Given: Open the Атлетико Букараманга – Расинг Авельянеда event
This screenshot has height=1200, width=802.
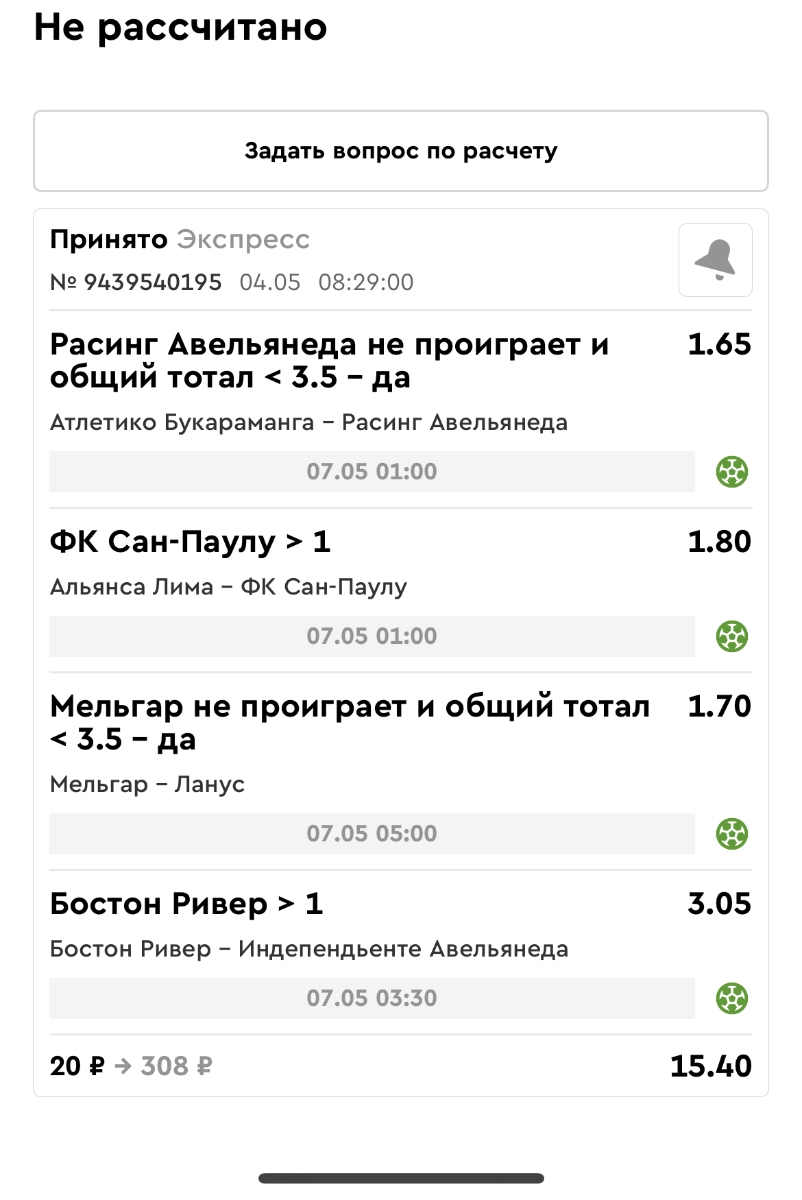Looking at the screenshot, I should [308, 422].
